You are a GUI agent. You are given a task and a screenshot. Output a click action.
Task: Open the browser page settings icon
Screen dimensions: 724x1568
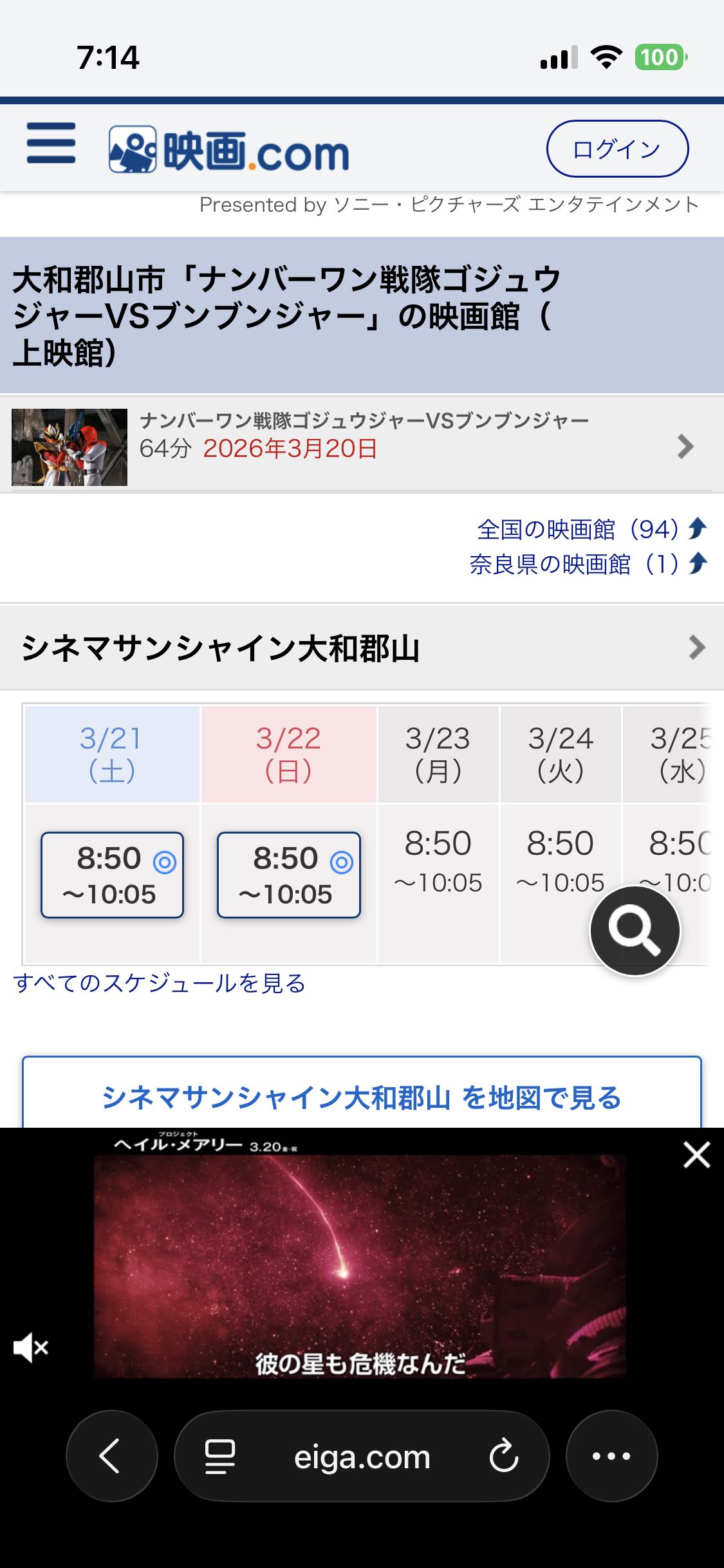click(219, 1457)
